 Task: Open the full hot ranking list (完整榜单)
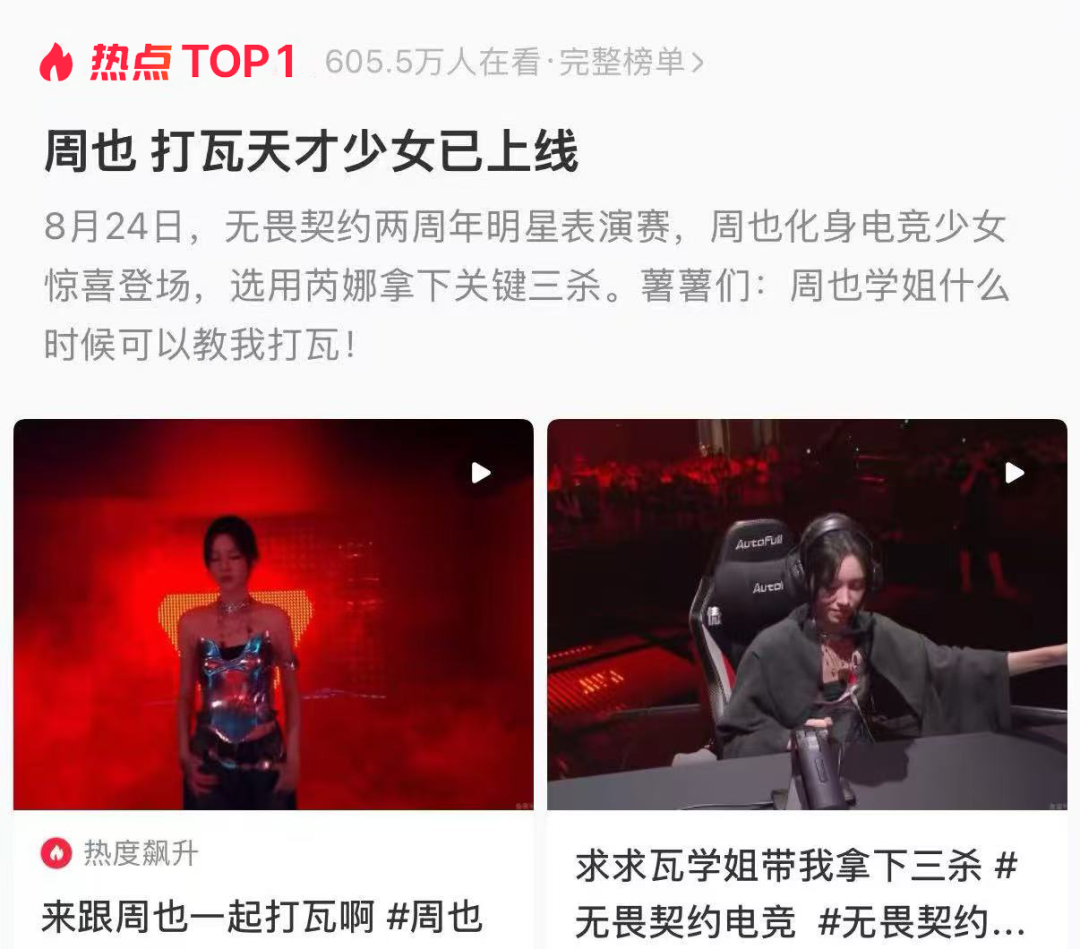pos(630,63)
